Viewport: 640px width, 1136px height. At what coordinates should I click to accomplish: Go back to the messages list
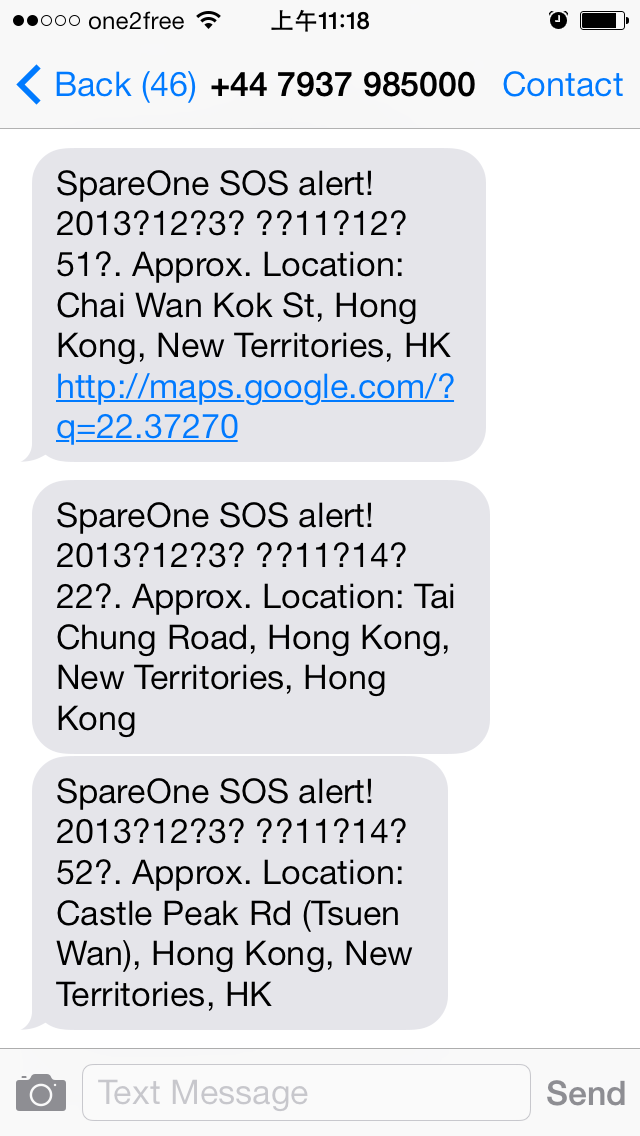click(x=105, y=85)
